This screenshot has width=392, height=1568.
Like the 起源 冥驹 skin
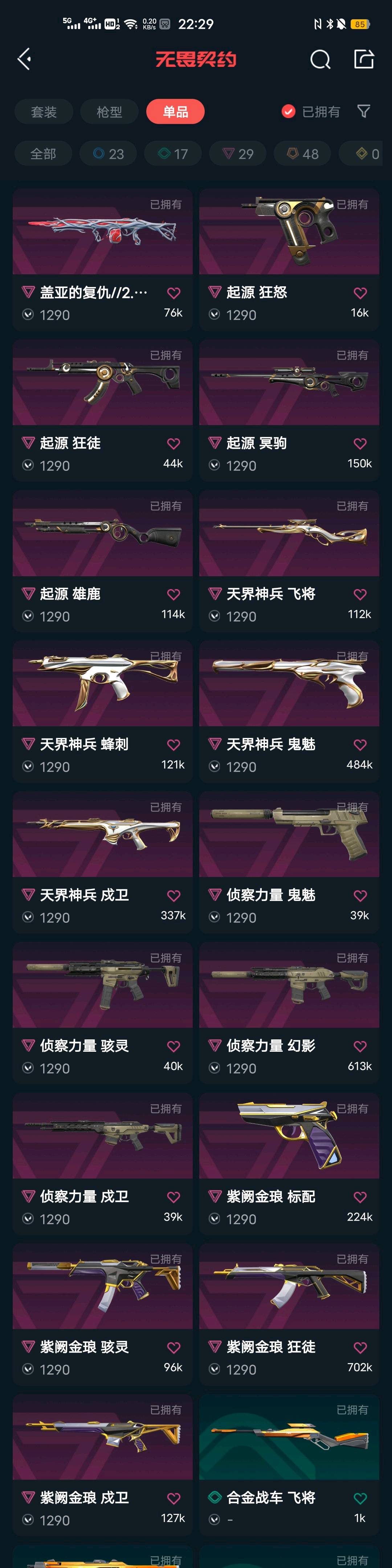360,444
